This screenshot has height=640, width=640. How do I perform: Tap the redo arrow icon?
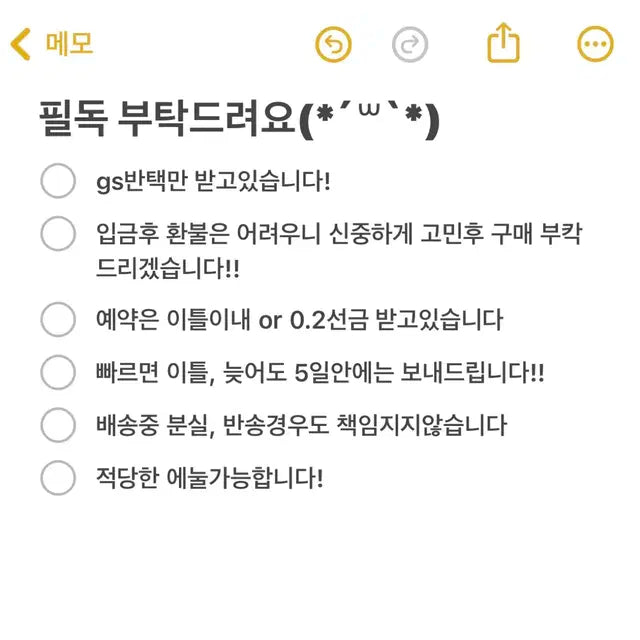point(410,44)
